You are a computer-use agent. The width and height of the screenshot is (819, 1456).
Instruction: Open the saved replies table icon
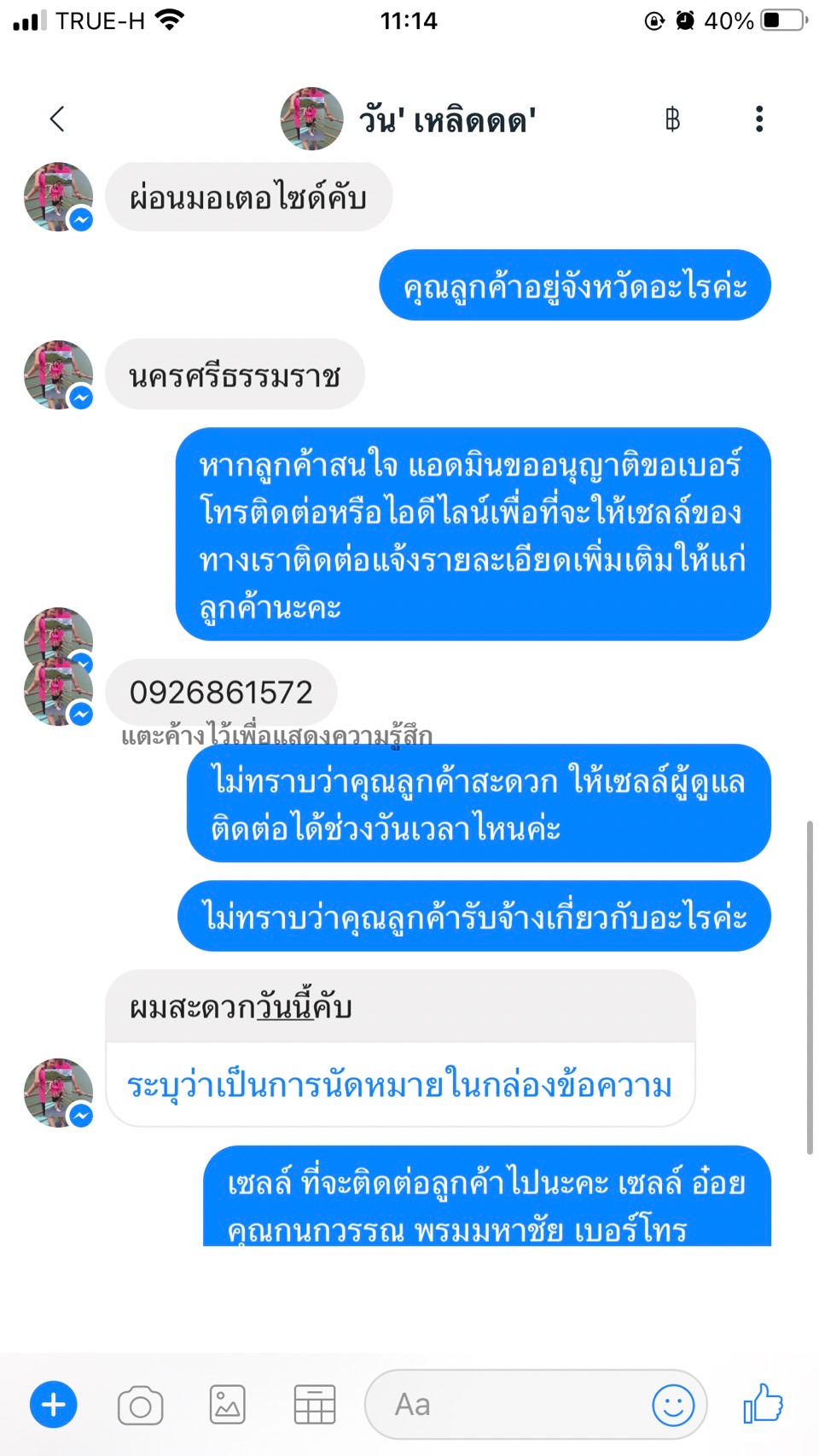coord(314,1405)
